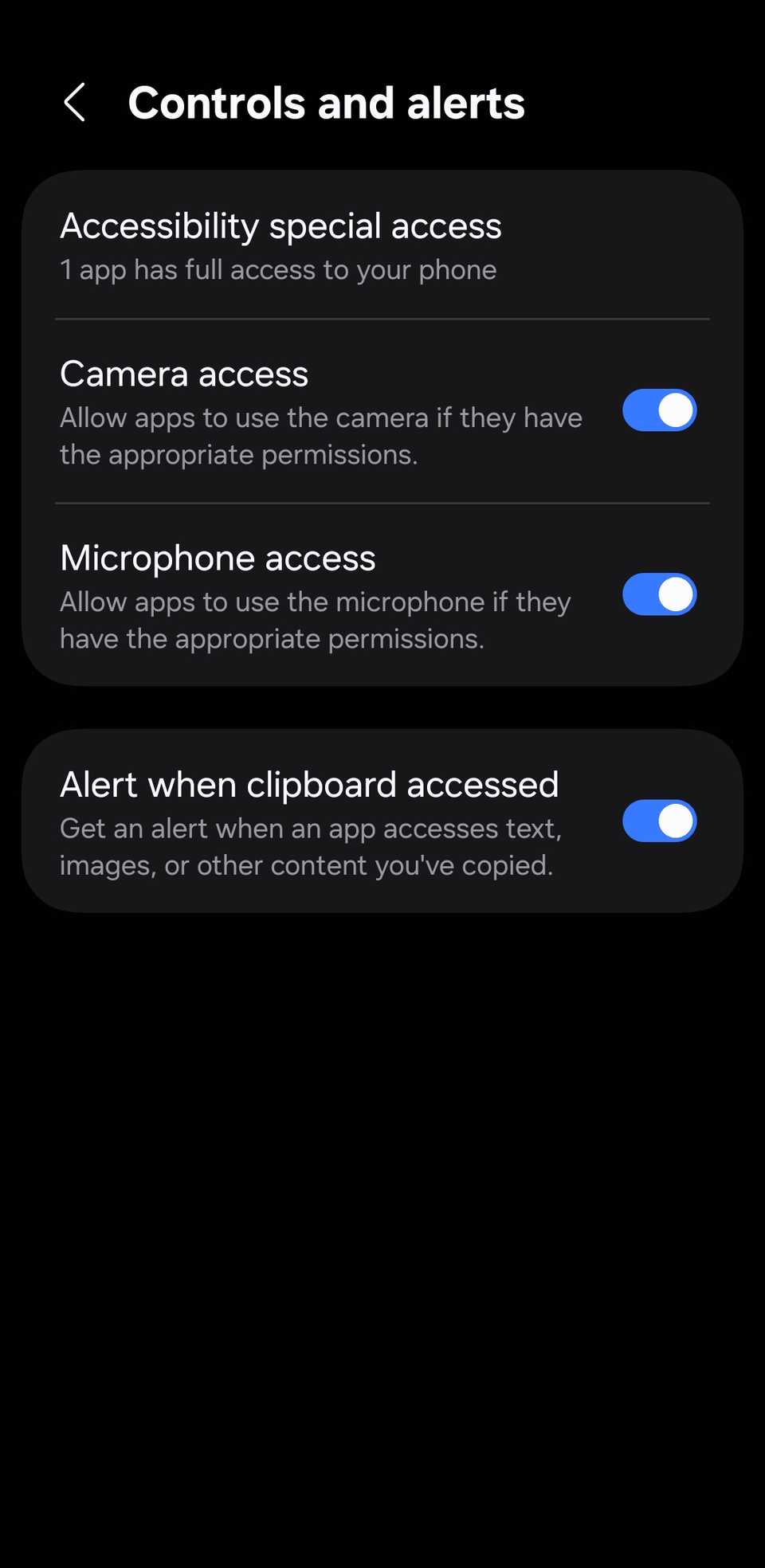The image size is (765, 1568).
Task: Disable the Microphone access switch
Action: pos(659,594)
